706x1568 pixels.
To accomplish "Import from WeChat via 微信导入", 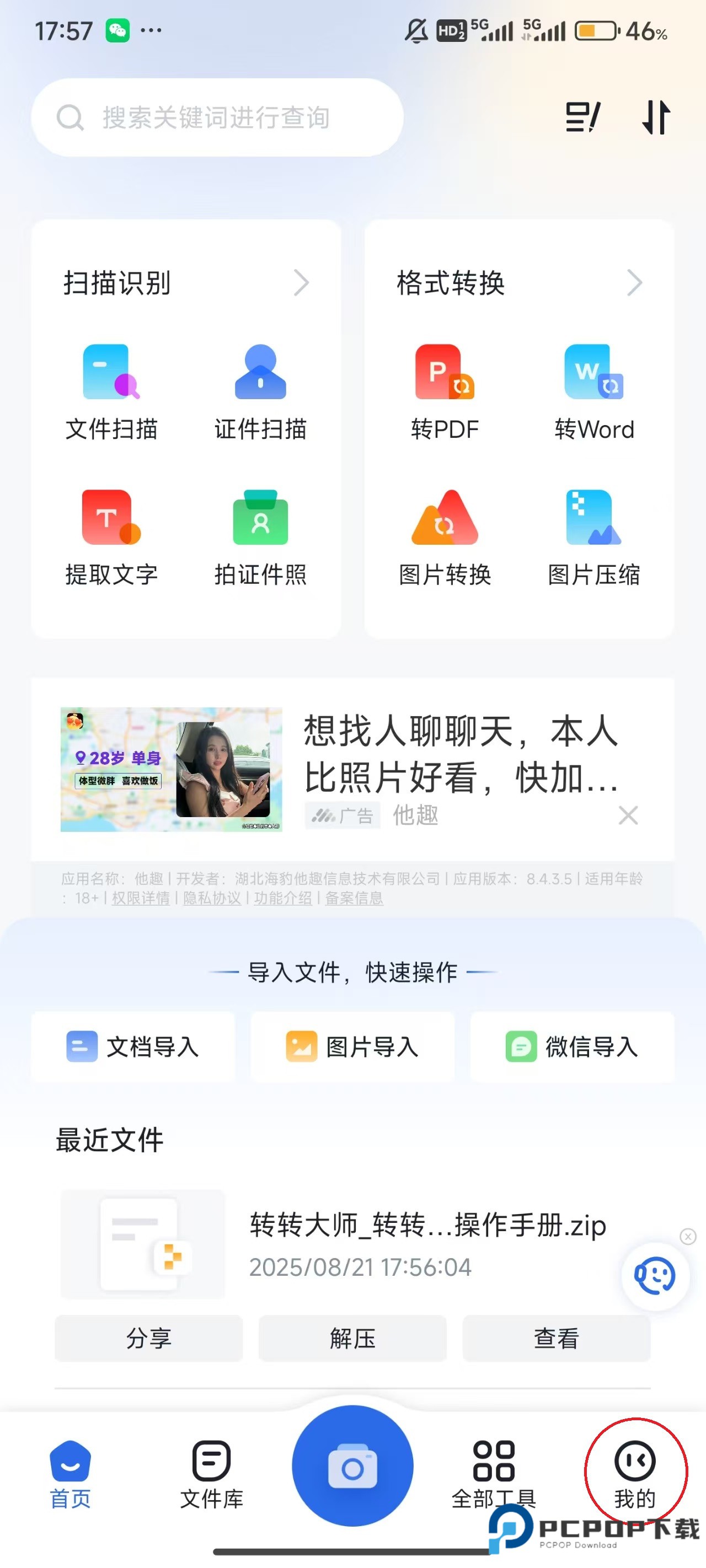I will coord(572,1046).
